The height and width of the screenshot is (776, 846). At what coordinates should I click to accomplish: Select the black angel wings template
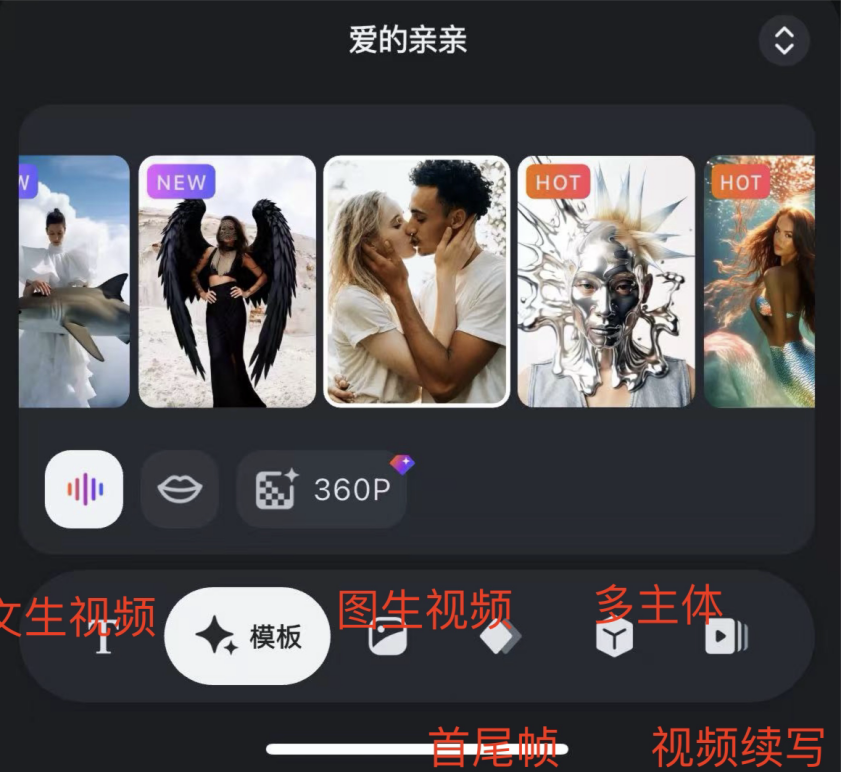point(227,282)
